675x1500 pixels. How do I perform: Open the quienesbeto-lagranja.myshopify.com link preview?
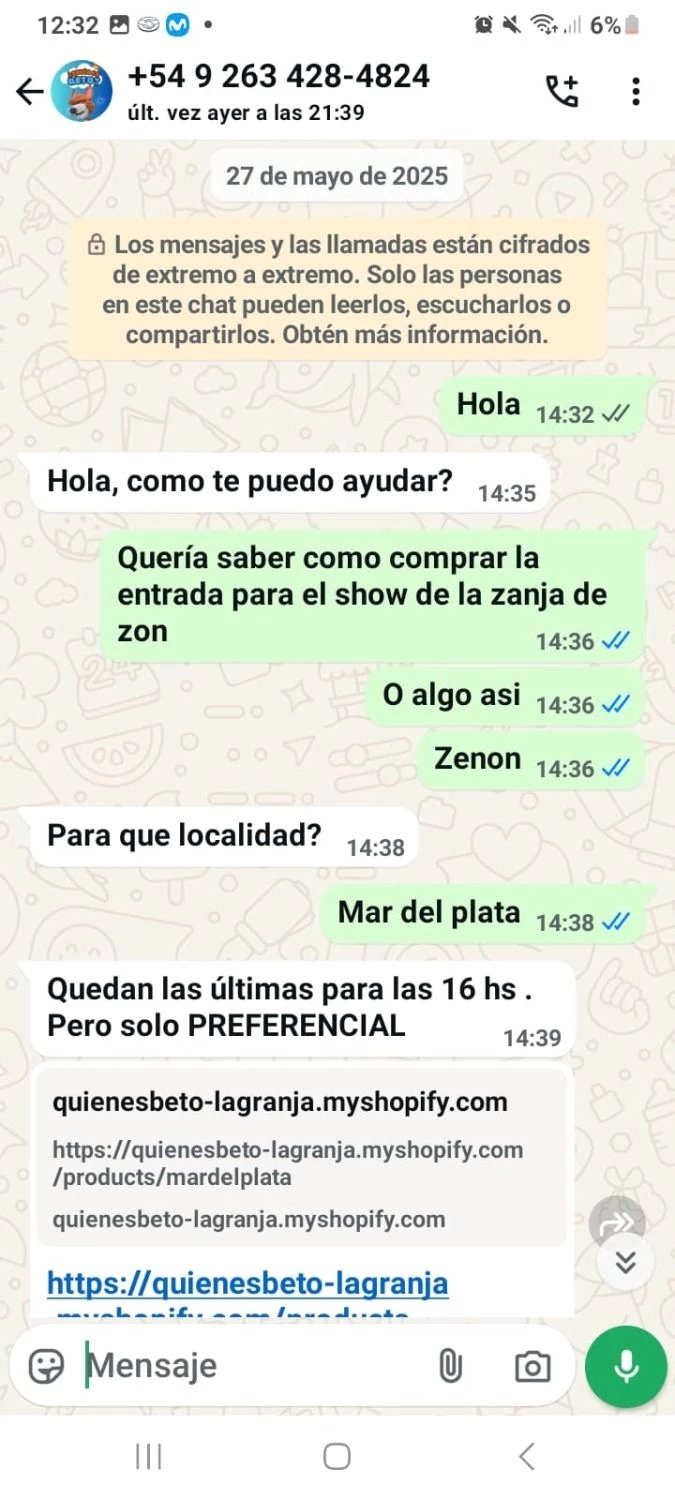point(302,1158)
